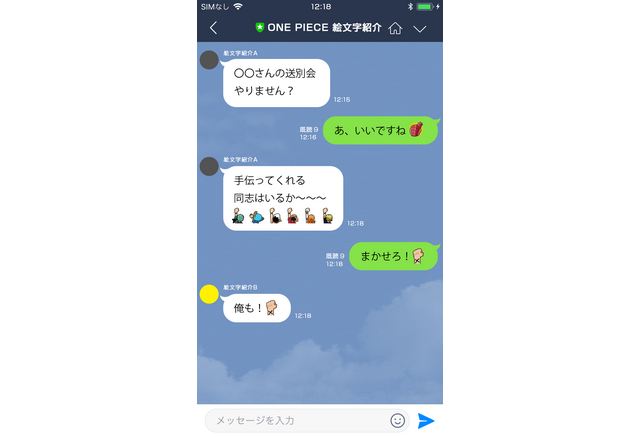
Task: Tap the message input field
Action: coord(295,421)
